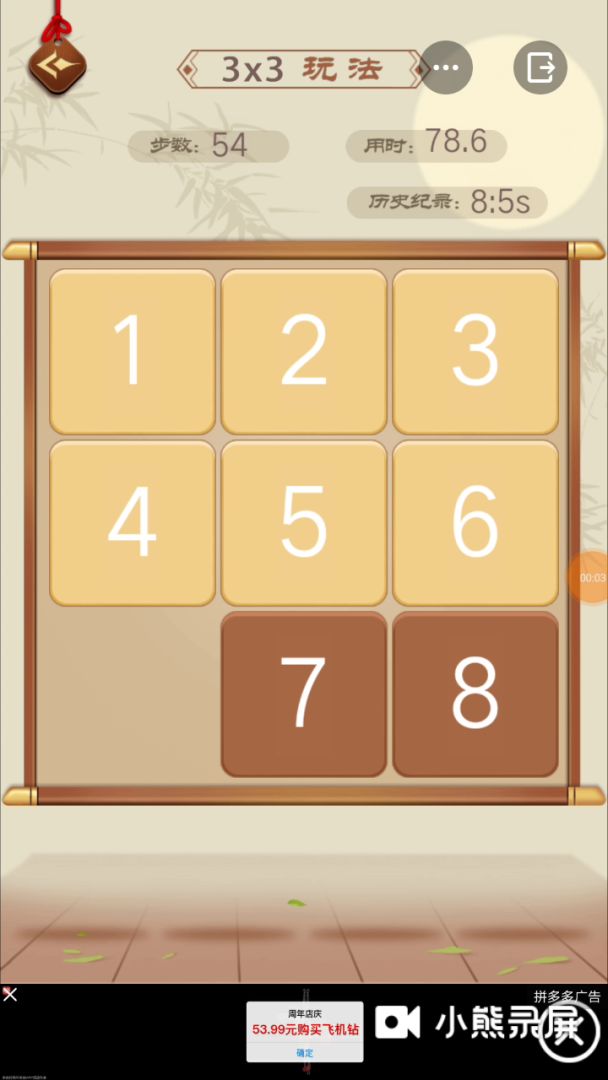Tap tile number 4
Screen dimensions: 608x1080
point(132,523)
